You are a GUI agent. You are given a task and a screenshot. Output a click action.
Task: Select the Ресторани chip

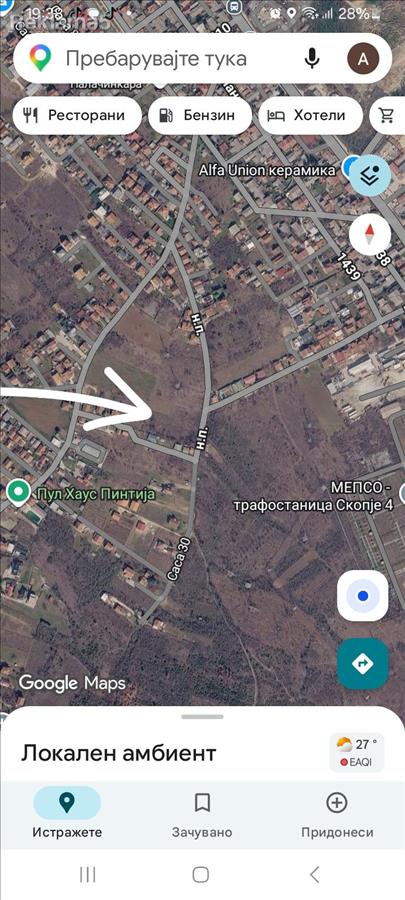[77, 115]
